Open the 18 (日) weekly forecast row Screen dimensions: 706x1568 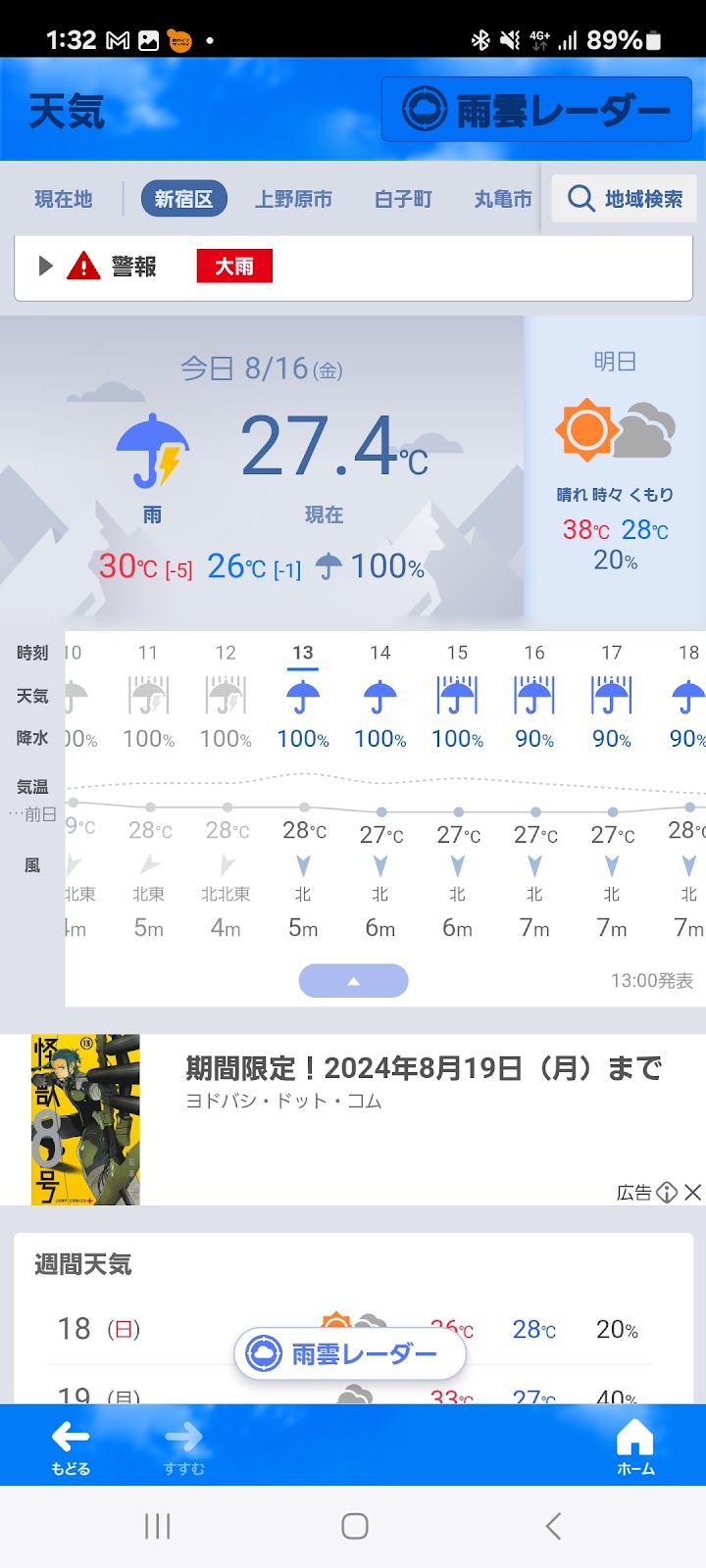(147, 1330)
